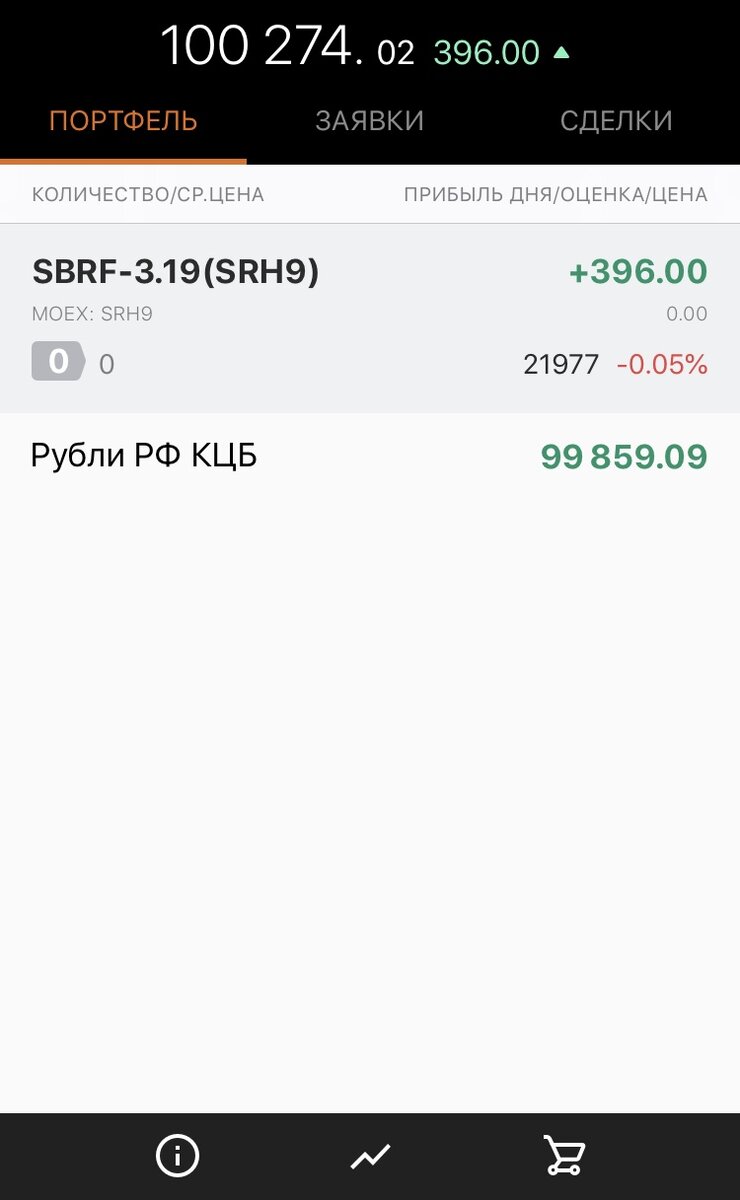Viewport: 740px width, 1200px height.
Task: Open the order cart icon
Action: (565, 1154)
